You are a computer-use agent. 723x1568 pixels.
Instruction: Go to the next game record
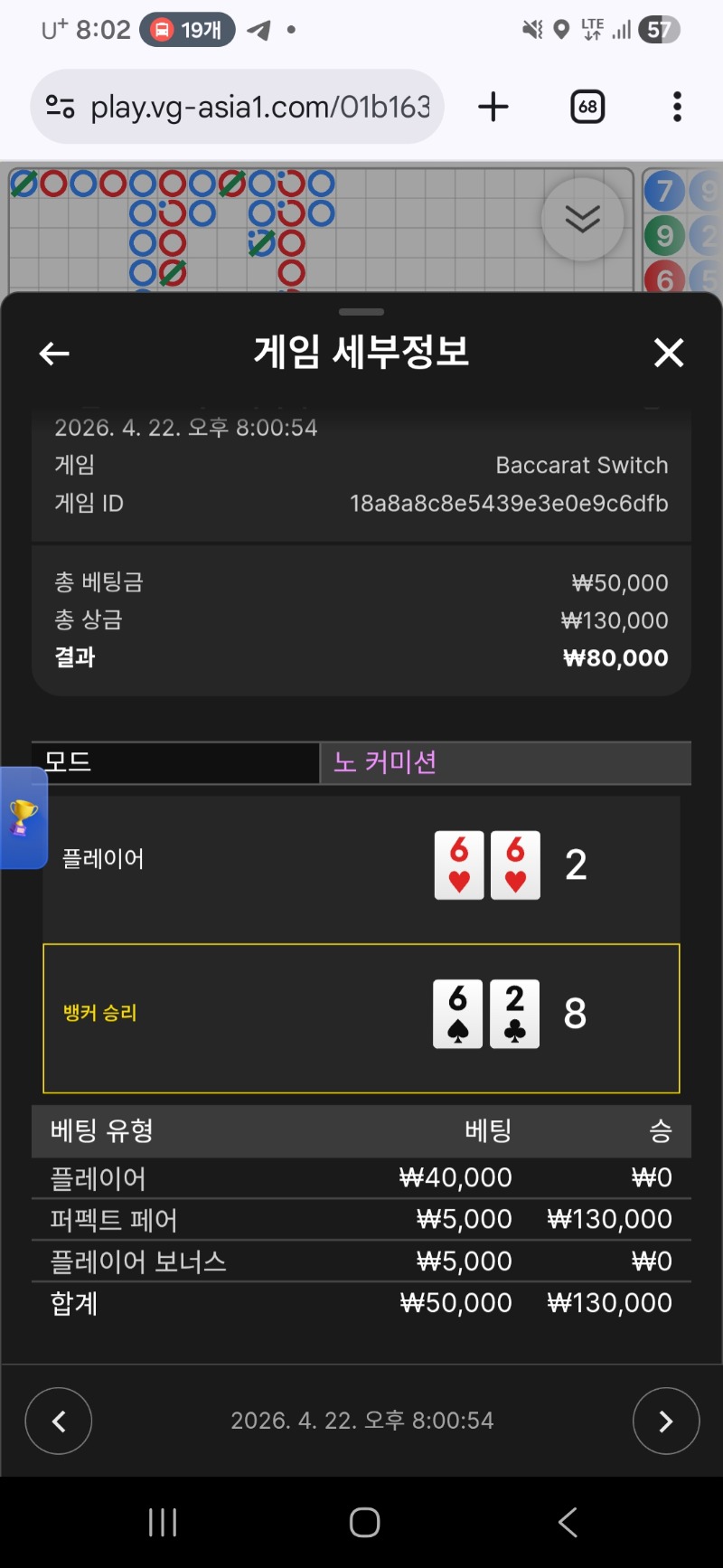click(x=666, y=1422)
